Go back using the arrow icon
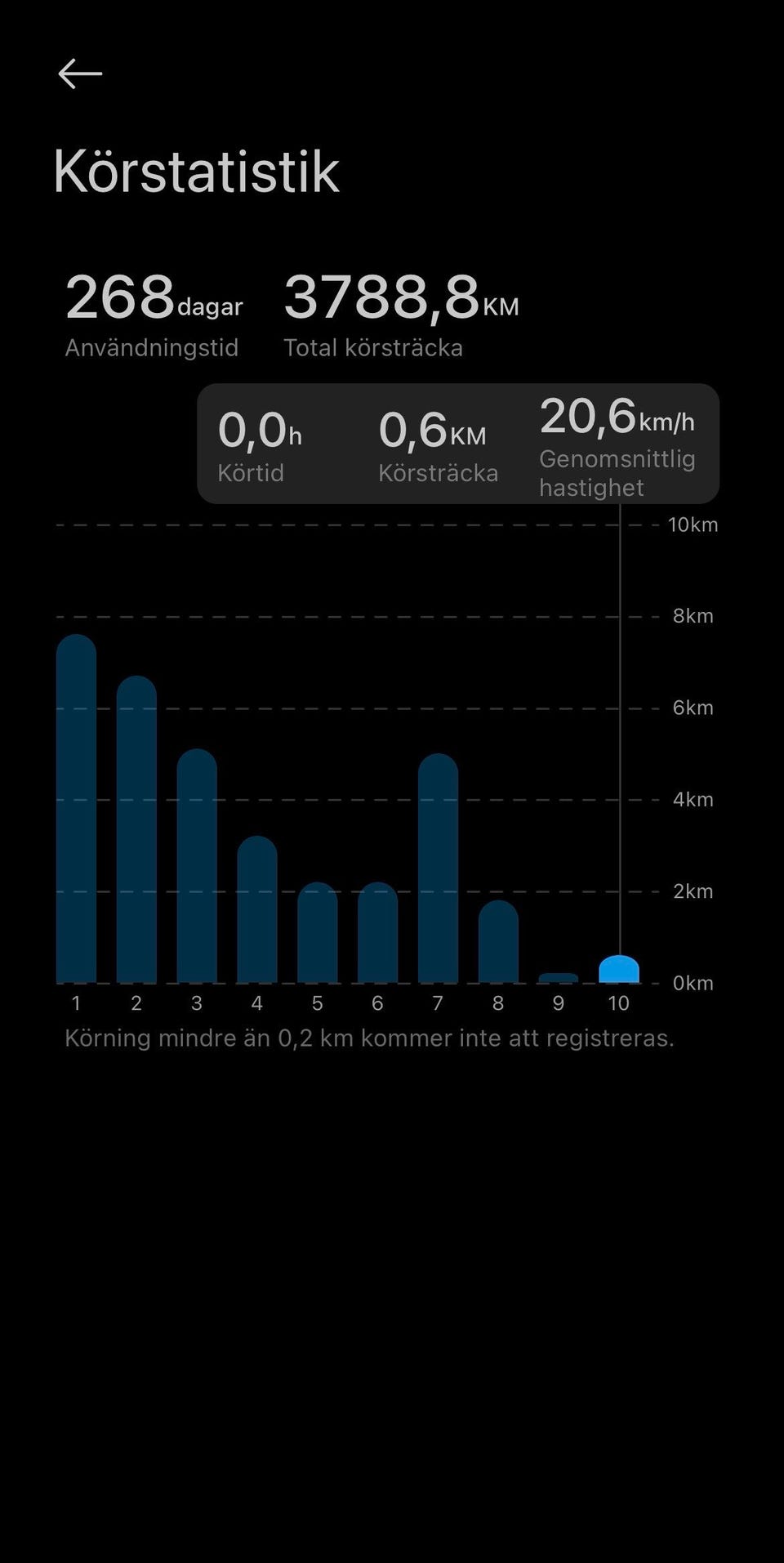Screen dimensions: 784x1563 coord(80,74)
